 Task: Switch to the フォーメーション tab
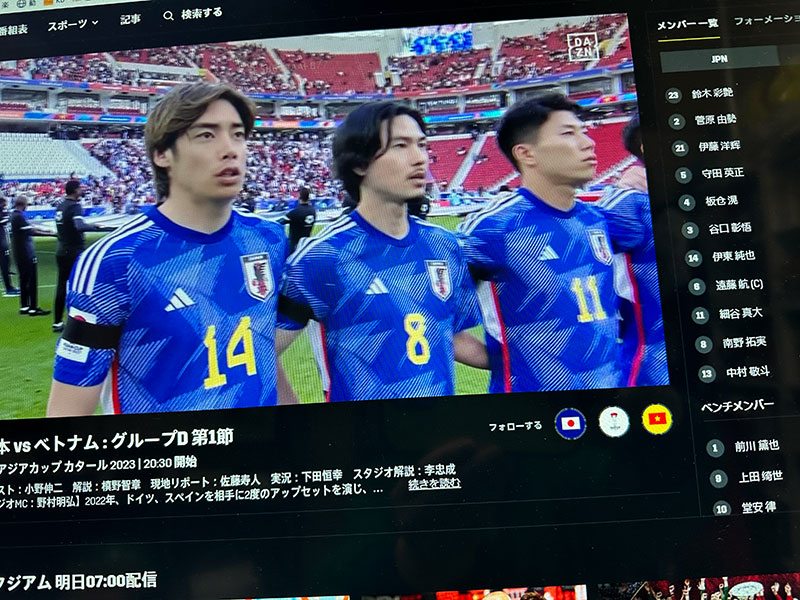tap(766, 21)
